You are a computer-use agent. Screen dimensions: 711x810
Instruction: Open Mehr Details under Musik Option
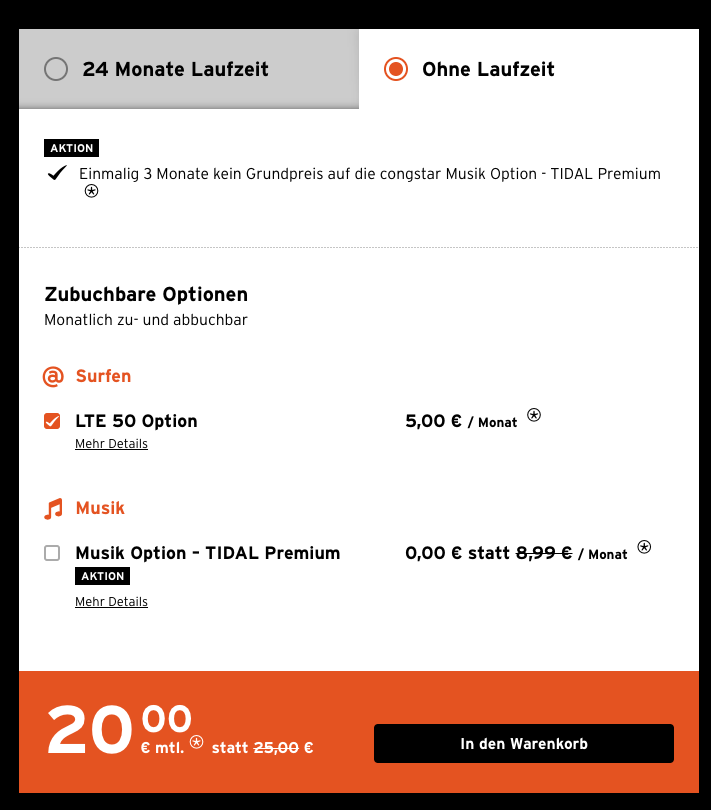(x=111, y=602)
